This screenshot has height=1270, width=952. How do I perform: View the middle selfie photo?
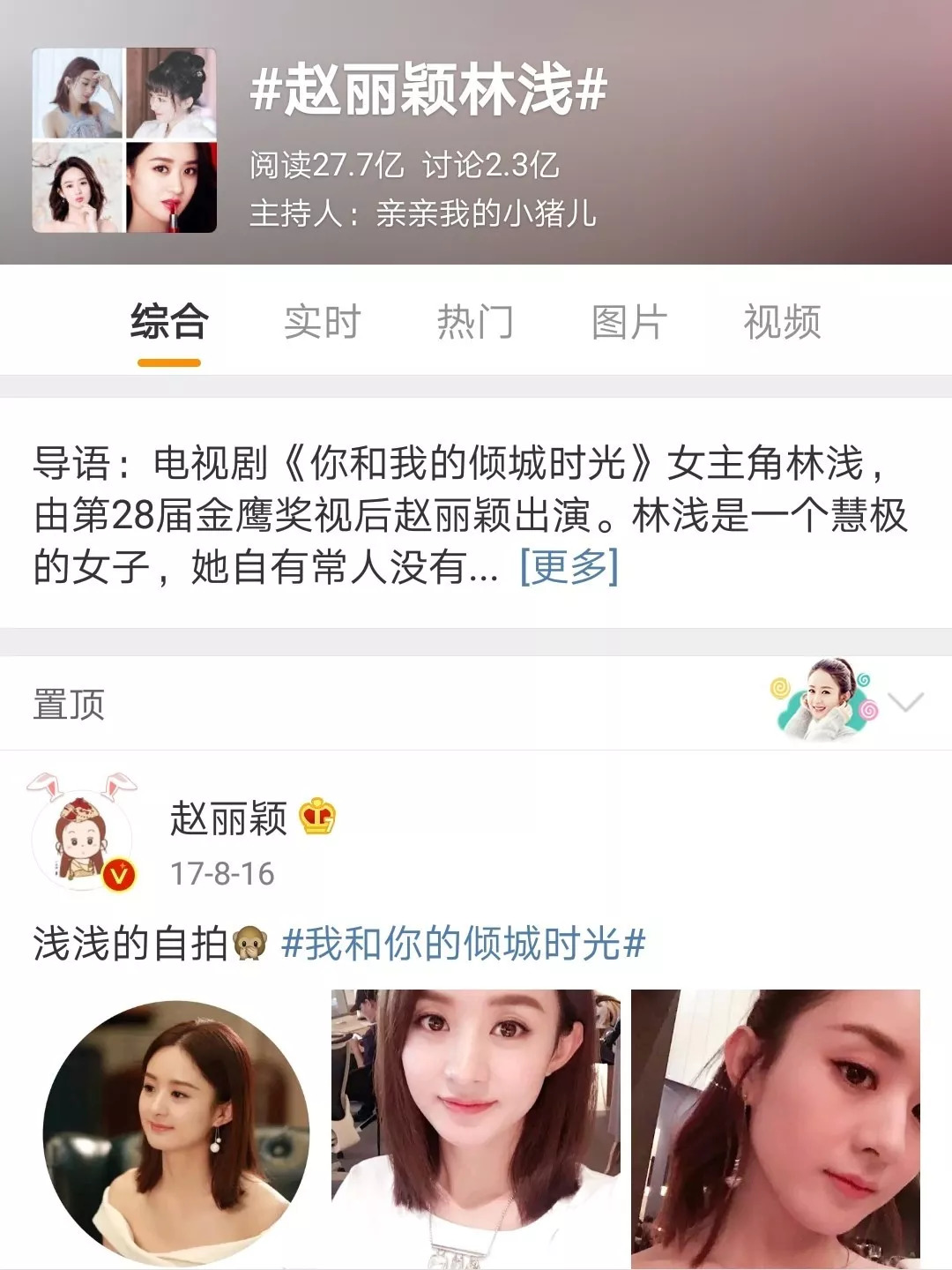click(x=475, y=1129)
